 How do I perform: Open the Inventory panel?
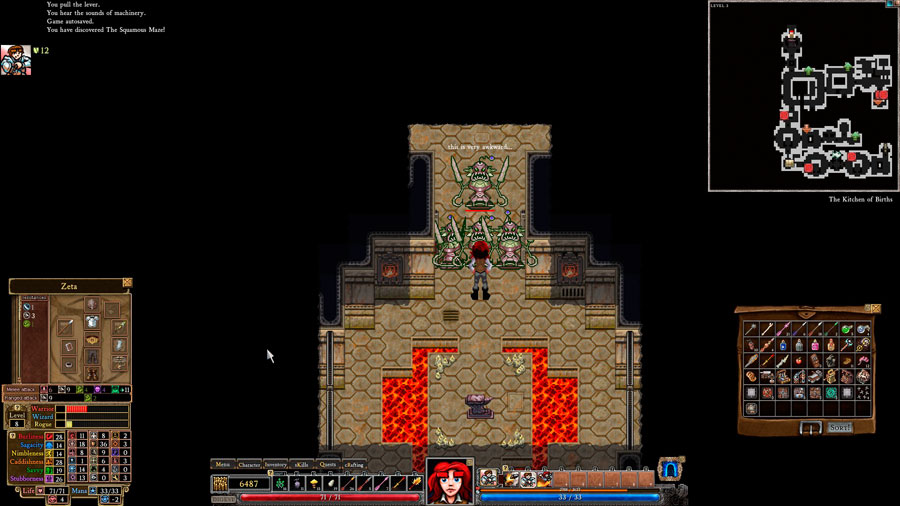tap(276, 464)
